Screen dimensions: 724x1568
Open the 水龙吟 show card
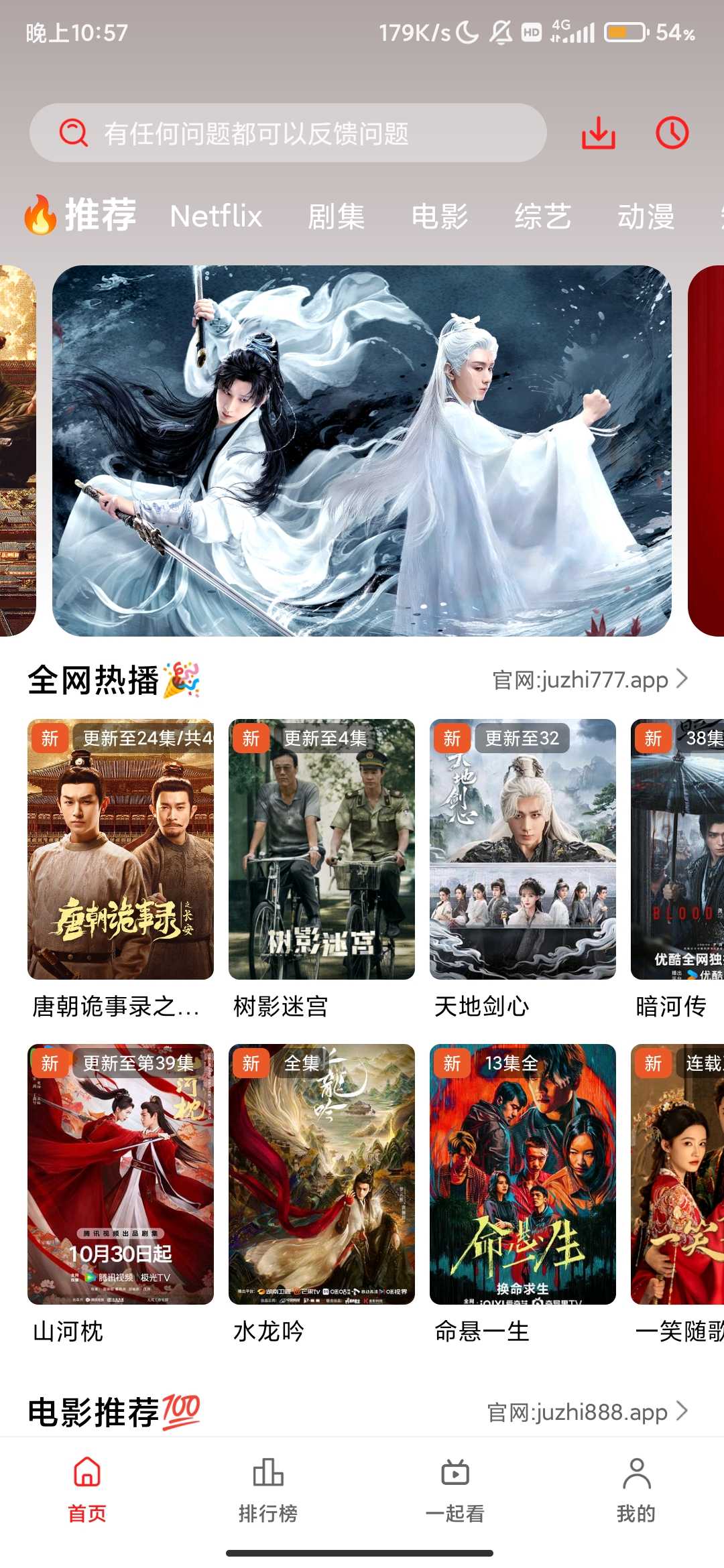[322, 1174]
